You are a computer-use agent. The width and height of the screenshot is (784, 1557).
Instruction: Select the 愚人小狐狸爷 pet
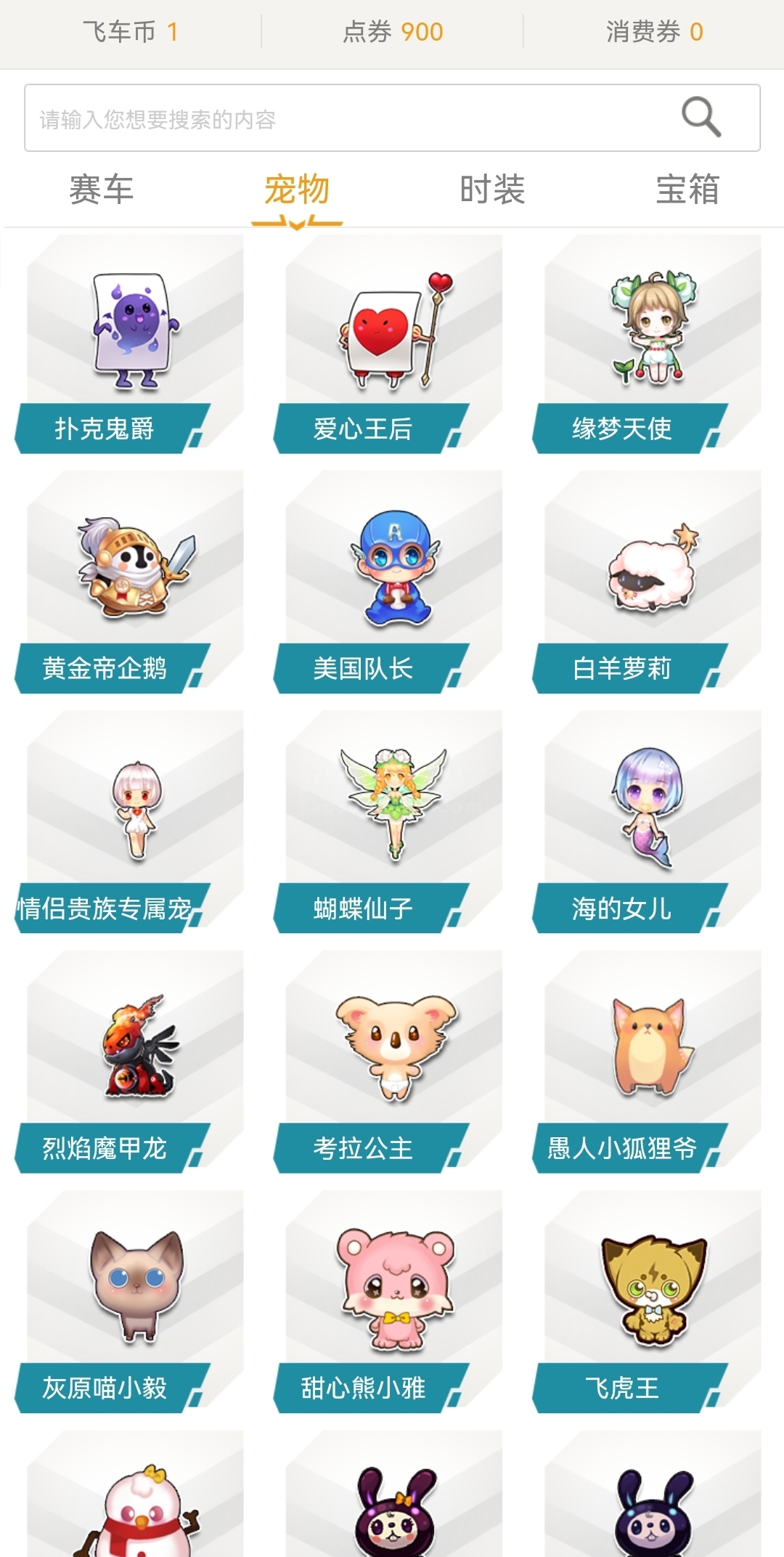click(650, 1060)
